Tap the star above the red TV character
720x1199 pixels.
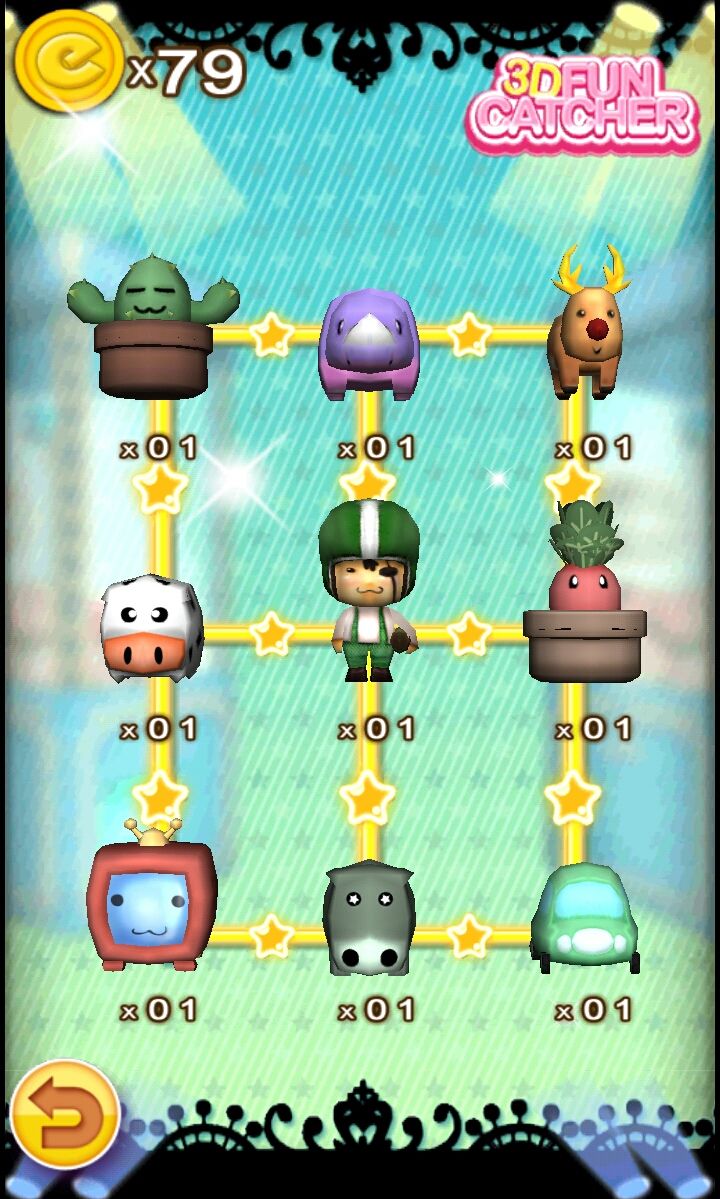coord(158,795)
